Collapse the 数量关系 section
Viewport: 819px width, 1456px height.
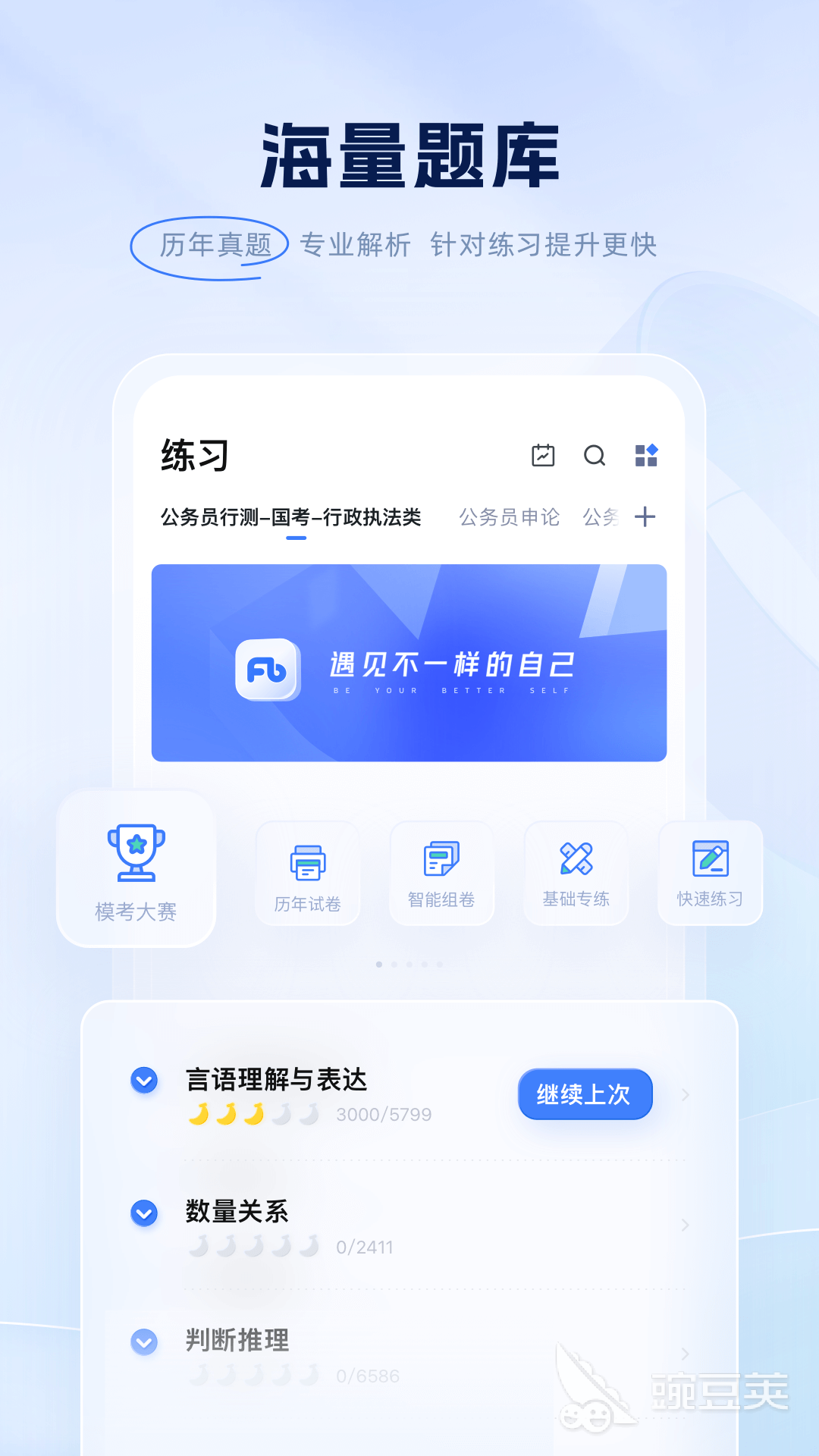click(x=144, y=1212)
